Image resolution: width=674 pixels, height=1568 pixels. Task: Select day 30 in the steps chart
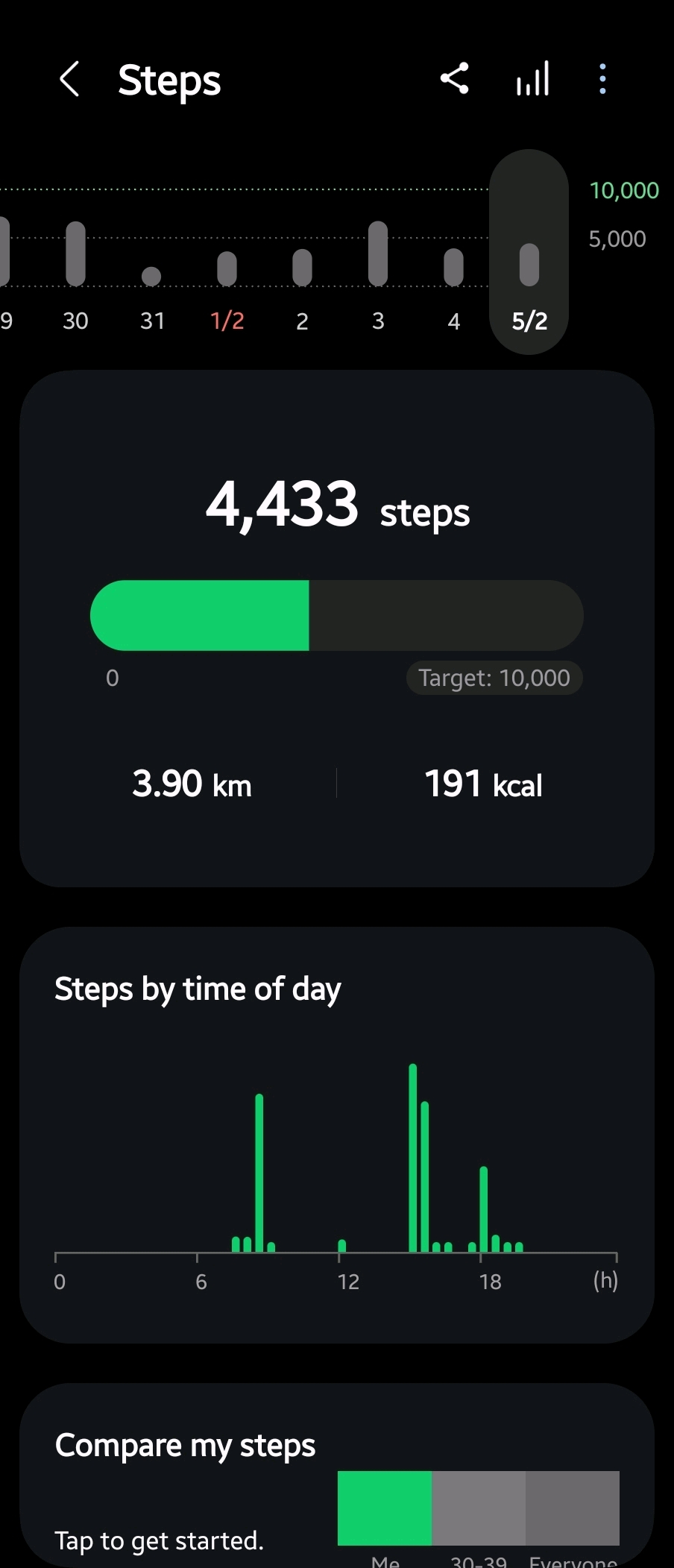pos(75,276)
